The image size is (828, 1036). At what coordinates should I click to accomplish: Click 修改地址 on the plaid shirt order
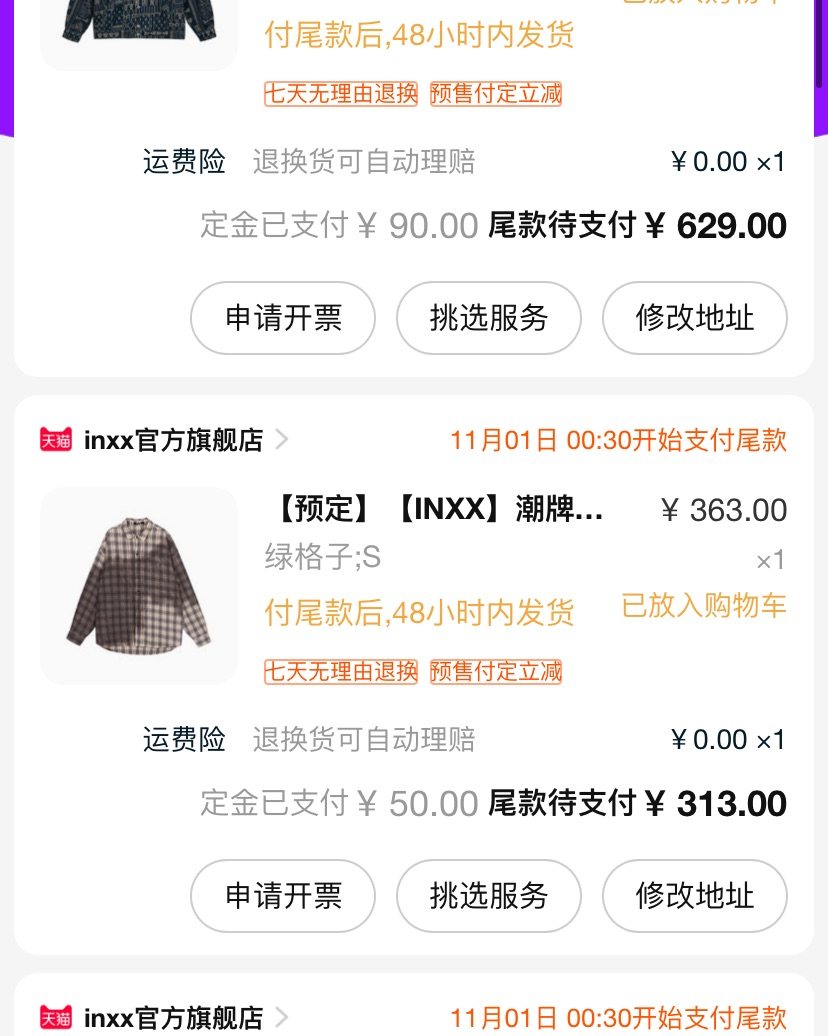(694, 896)
